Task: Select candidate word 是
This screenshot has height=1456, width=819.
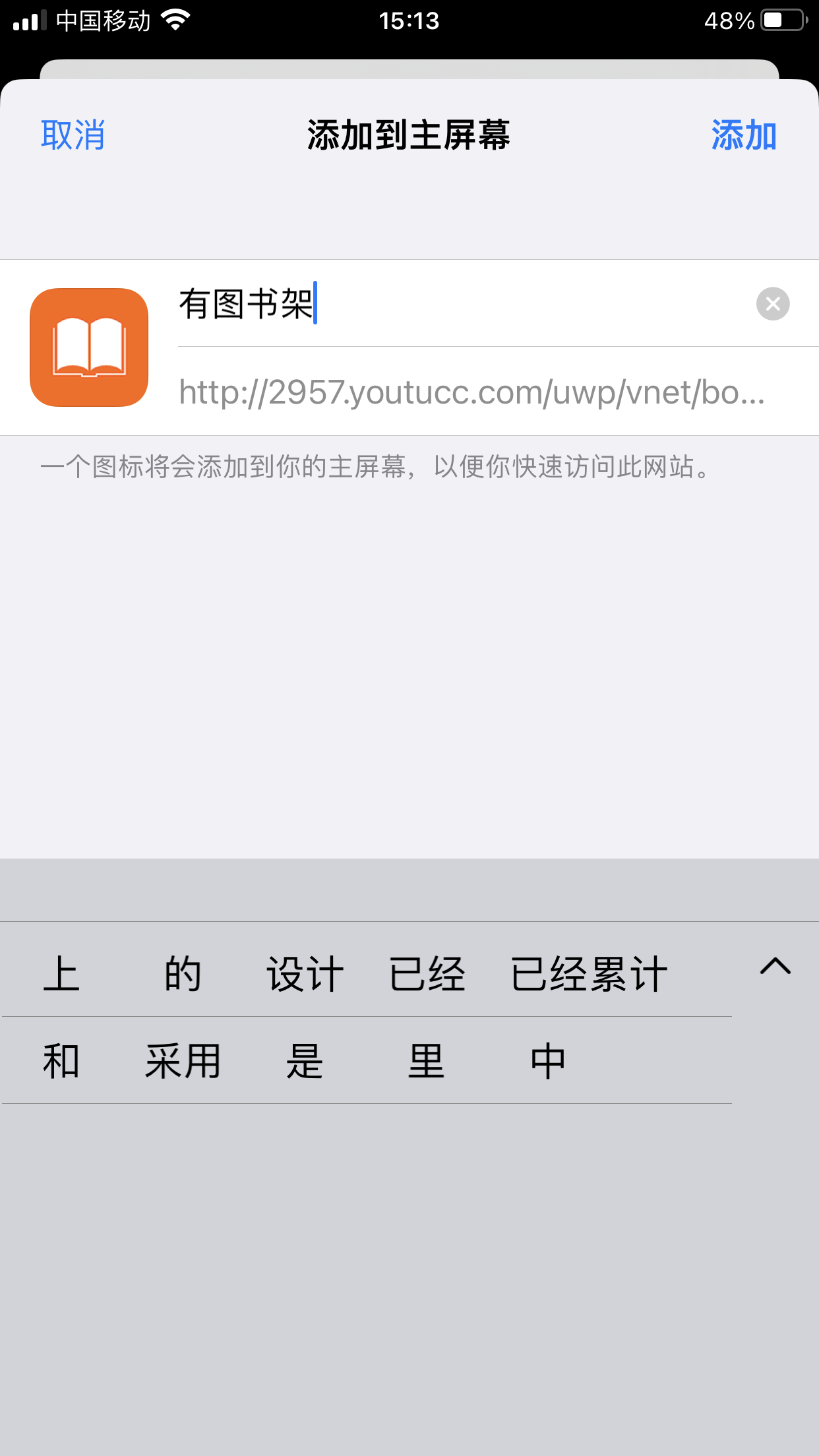Action: [x=305, y=1061]
